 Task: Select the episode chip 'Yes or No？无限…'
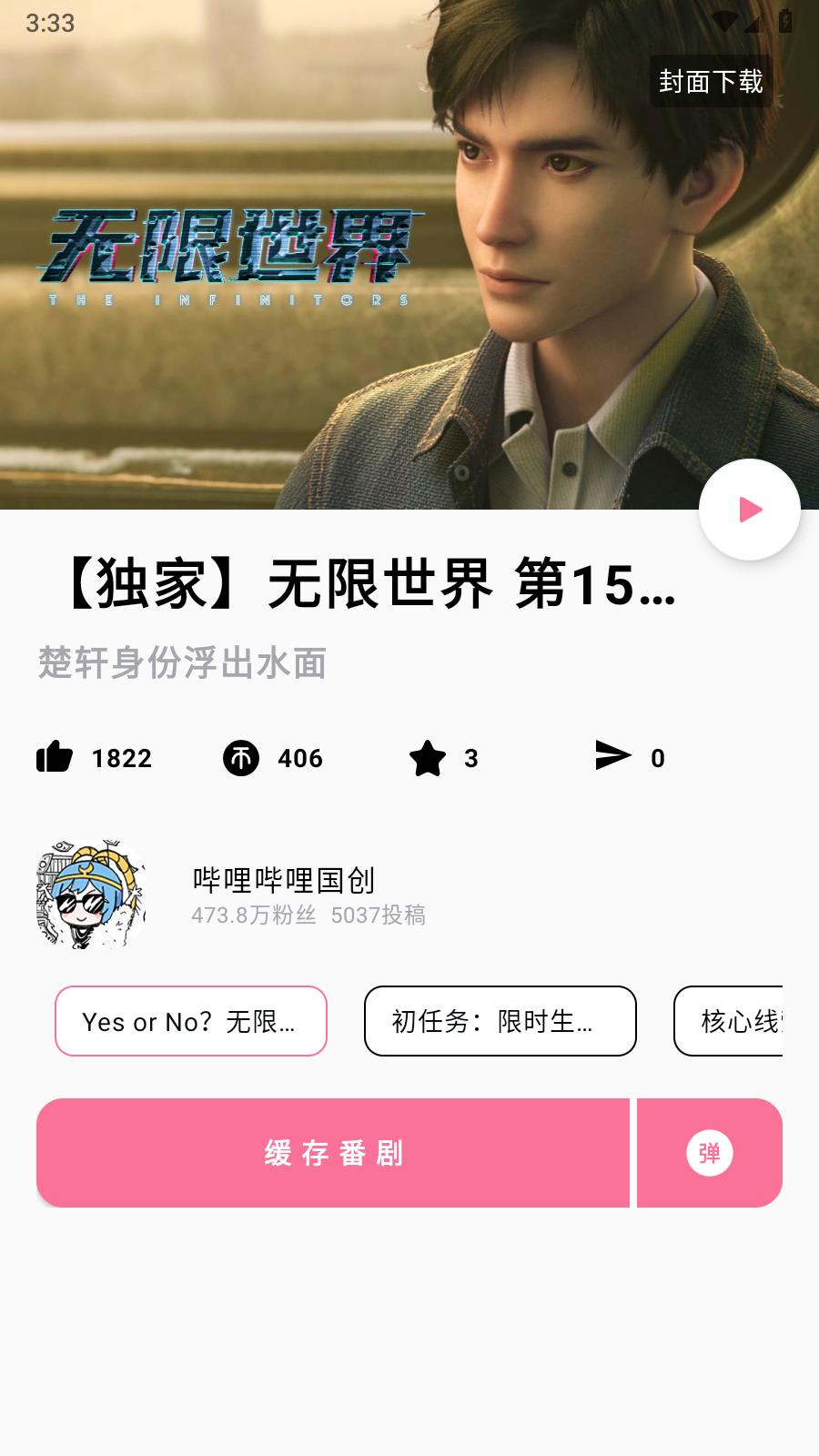[191, 1021]
